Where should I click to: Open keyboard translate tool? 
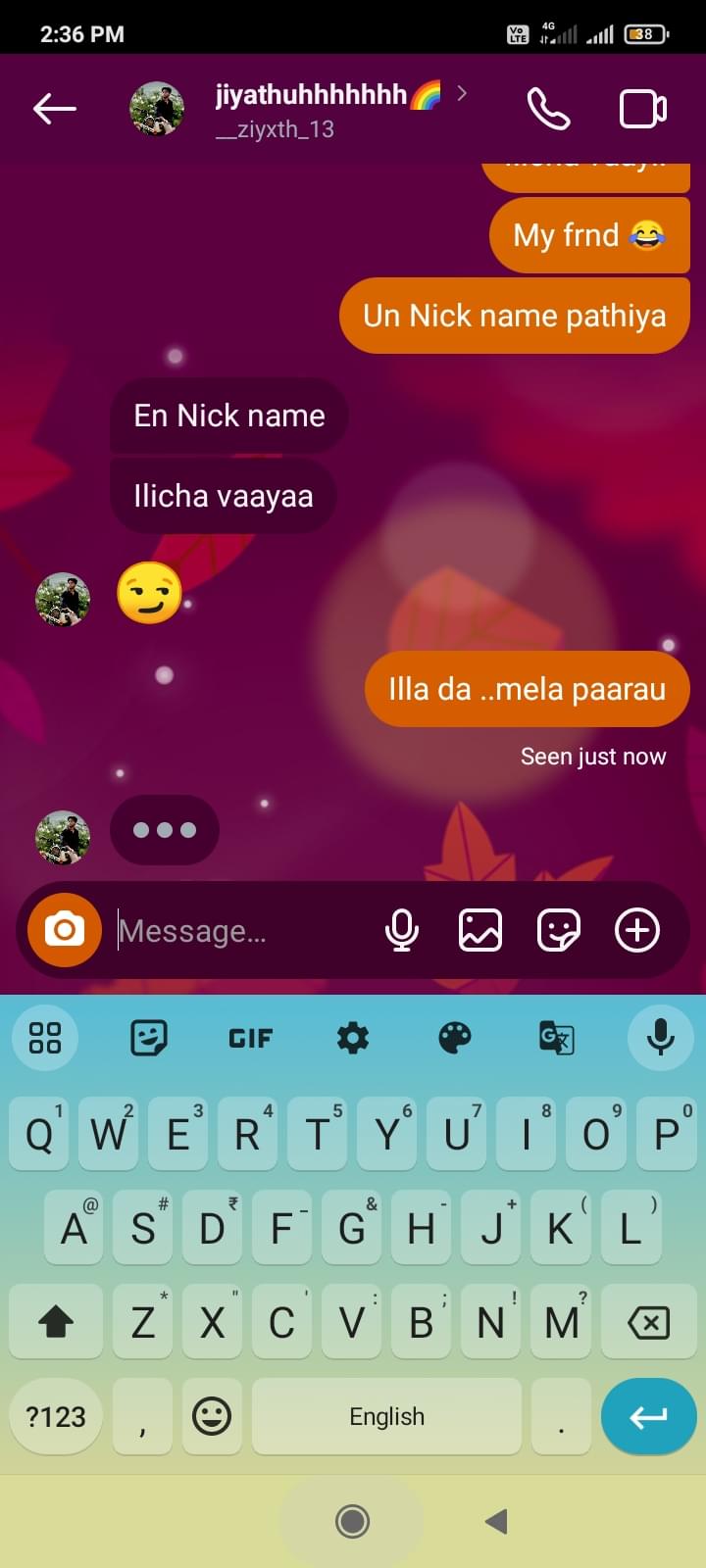point(557,1038)
